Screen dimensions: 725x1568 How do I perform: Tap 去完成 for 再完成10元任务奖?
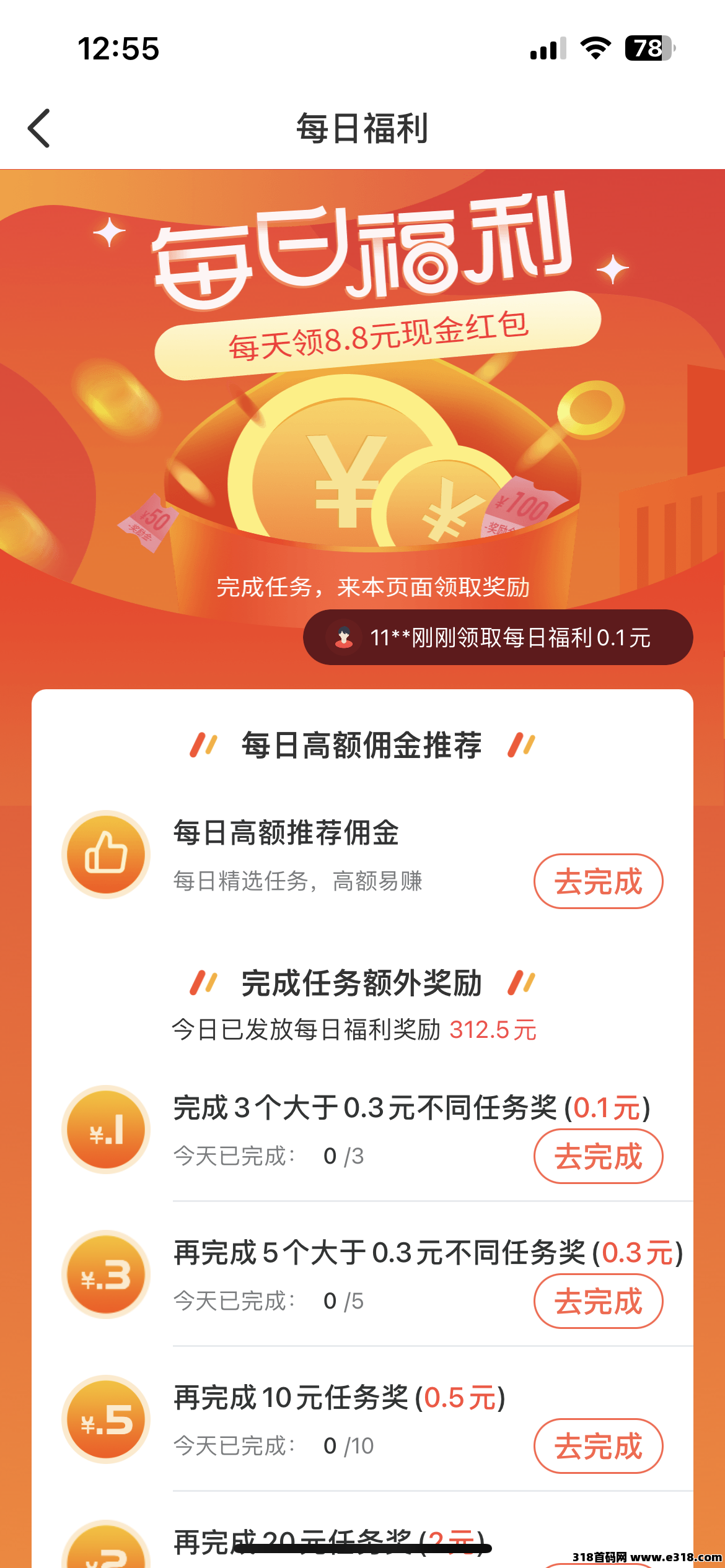(598, 1446)
